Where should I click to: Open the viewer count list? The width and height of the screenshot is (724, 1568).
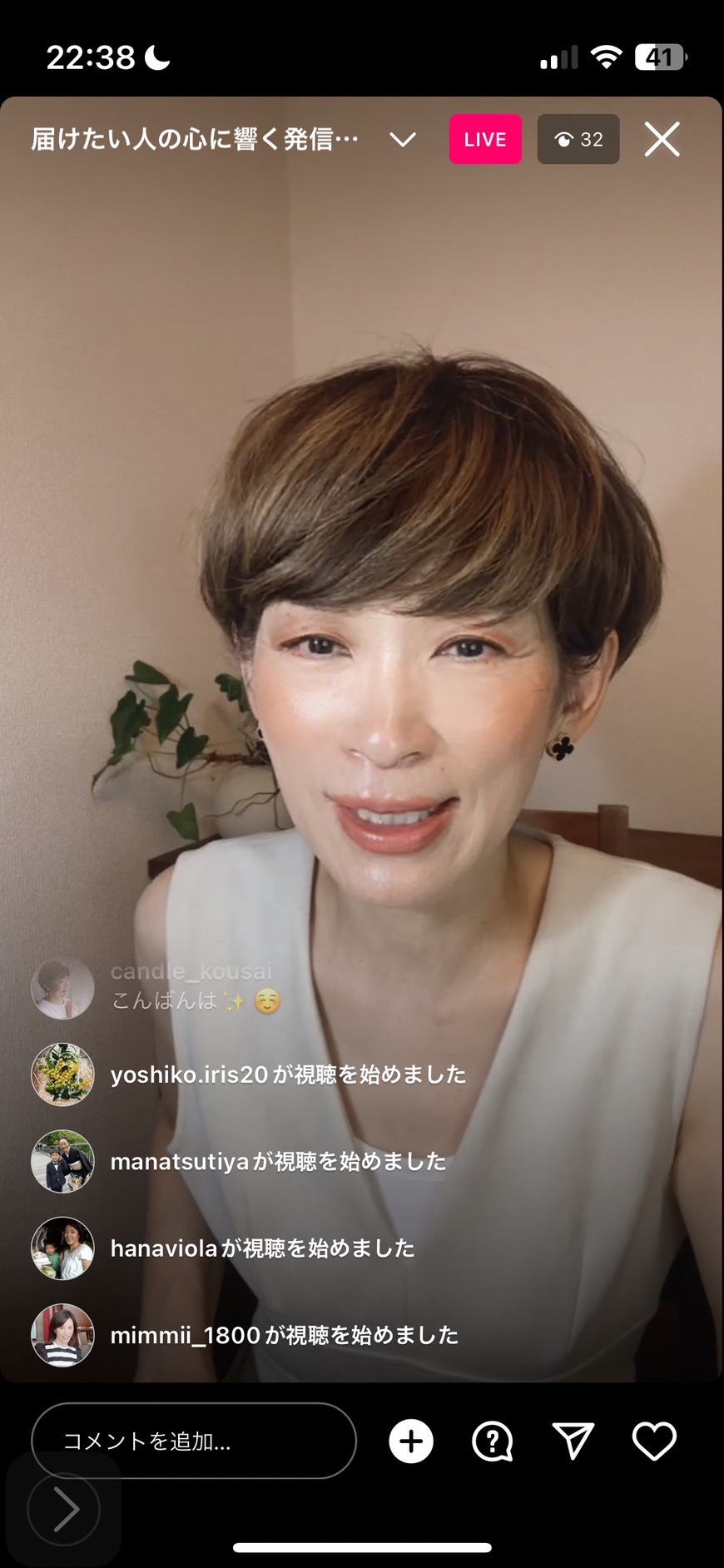click(578, 139)
